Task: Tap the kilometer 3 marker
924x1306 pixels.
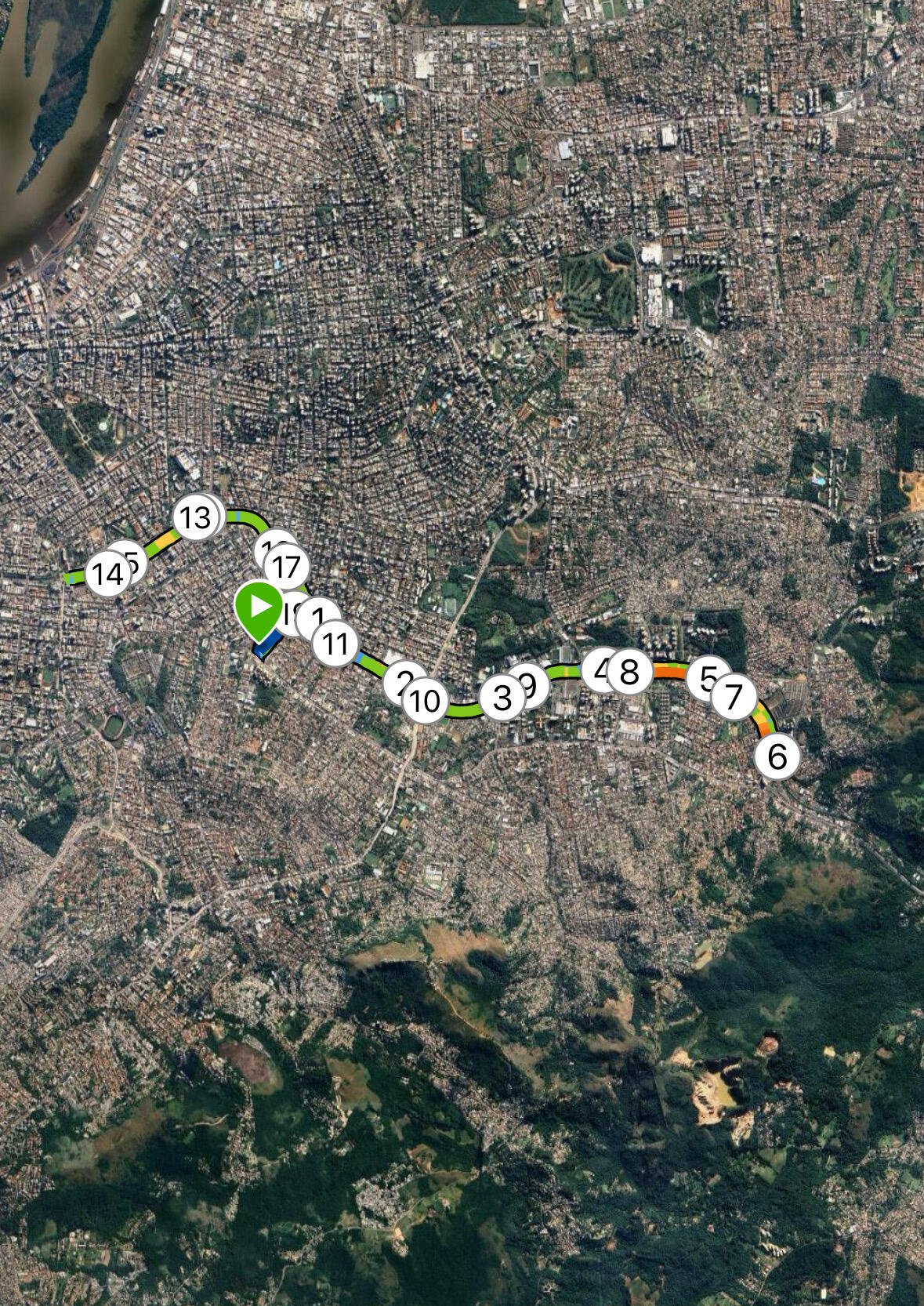Action: coord(502,697)
